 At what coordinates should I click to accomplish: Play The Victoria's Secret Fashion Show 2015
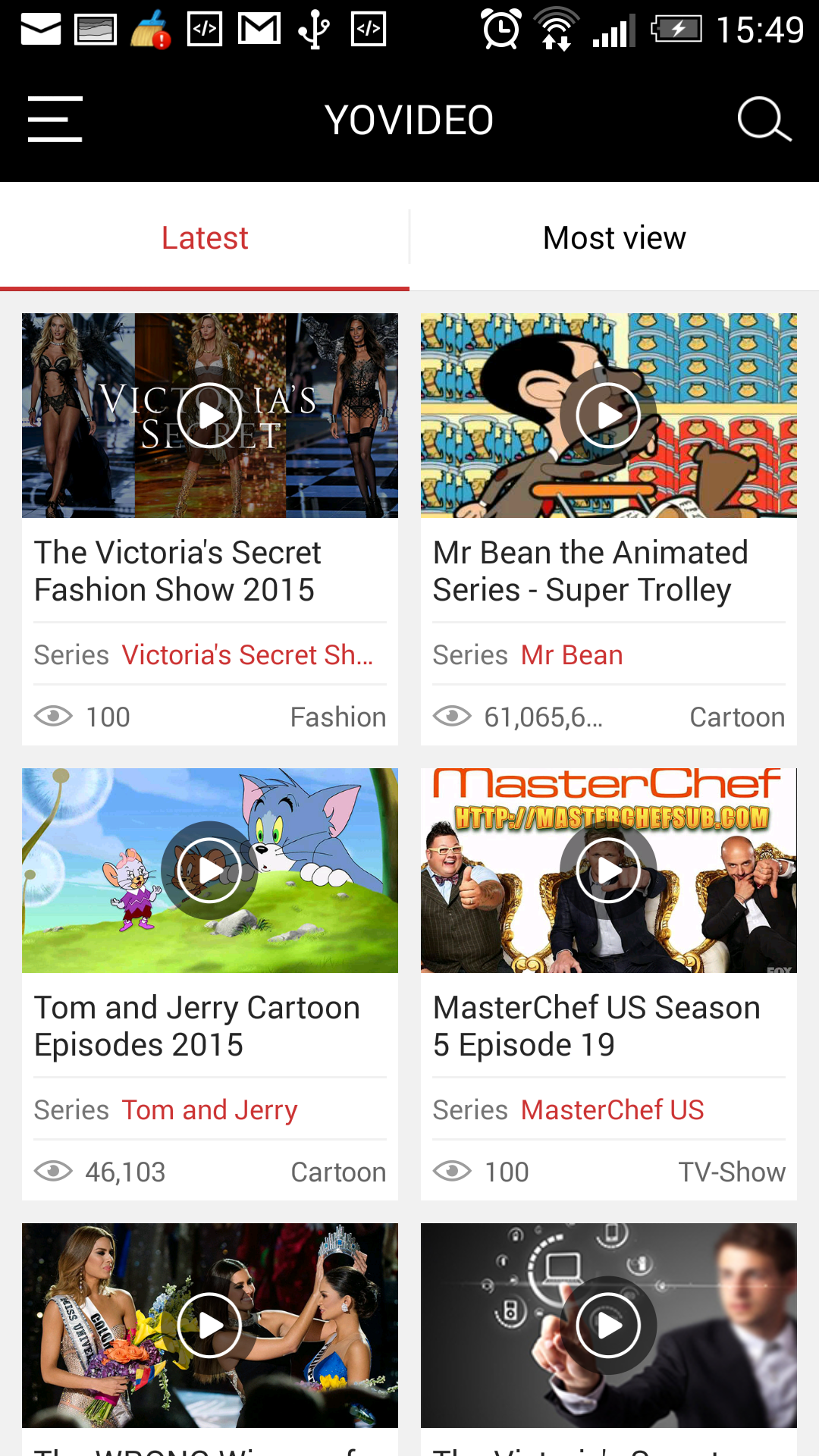pos(209,416)
